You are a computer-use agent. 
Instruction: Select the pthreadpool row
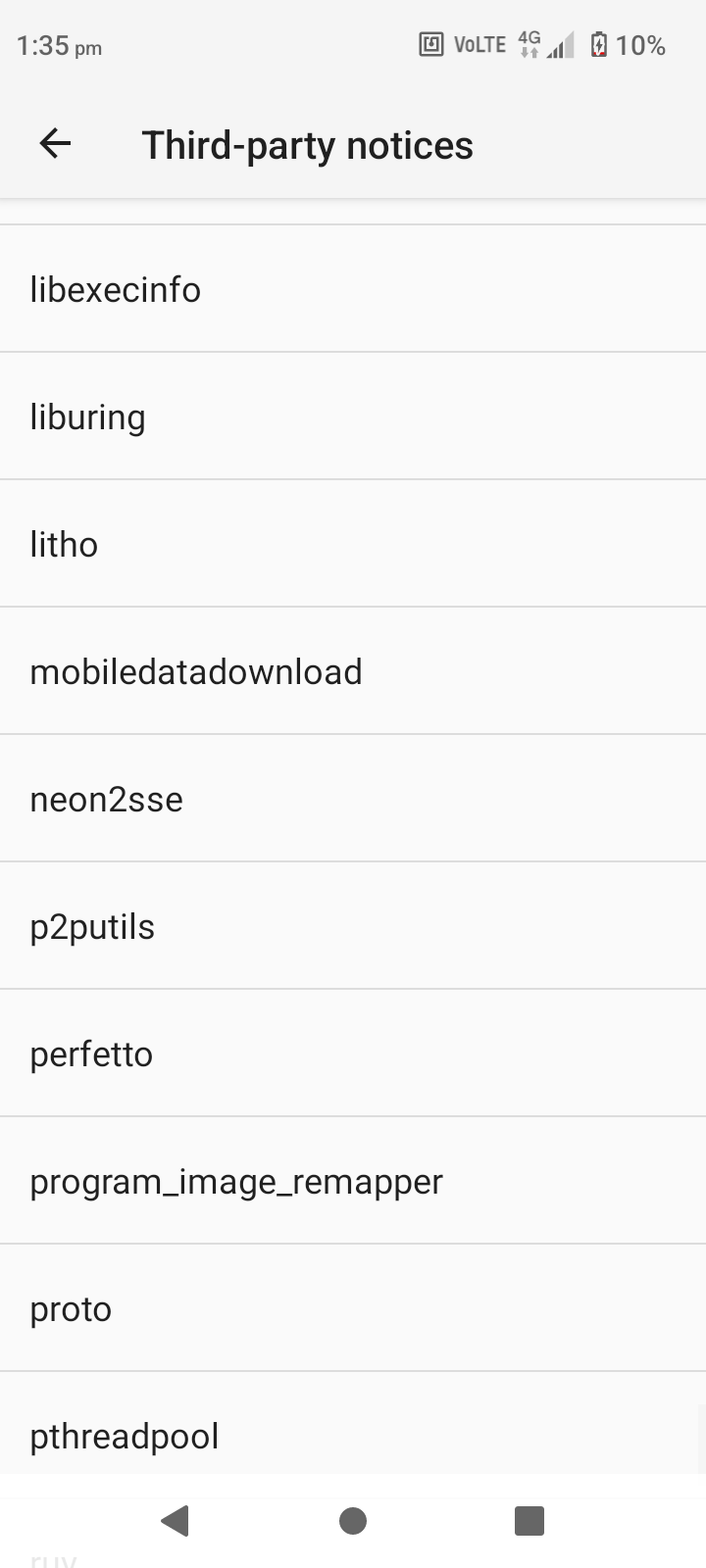pyautogui.click(x=353, y=1423)
